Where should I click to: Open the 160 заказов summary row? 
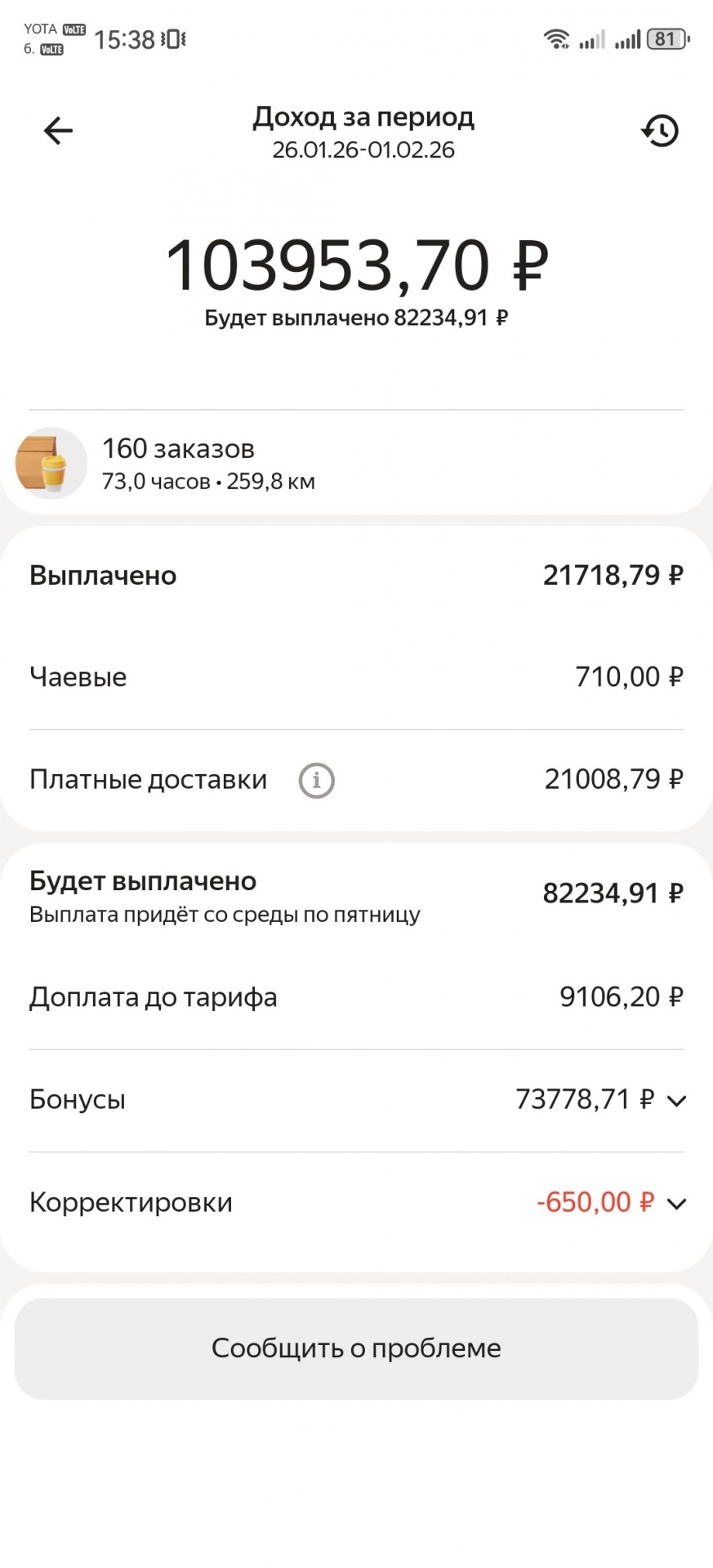point(356,464)
